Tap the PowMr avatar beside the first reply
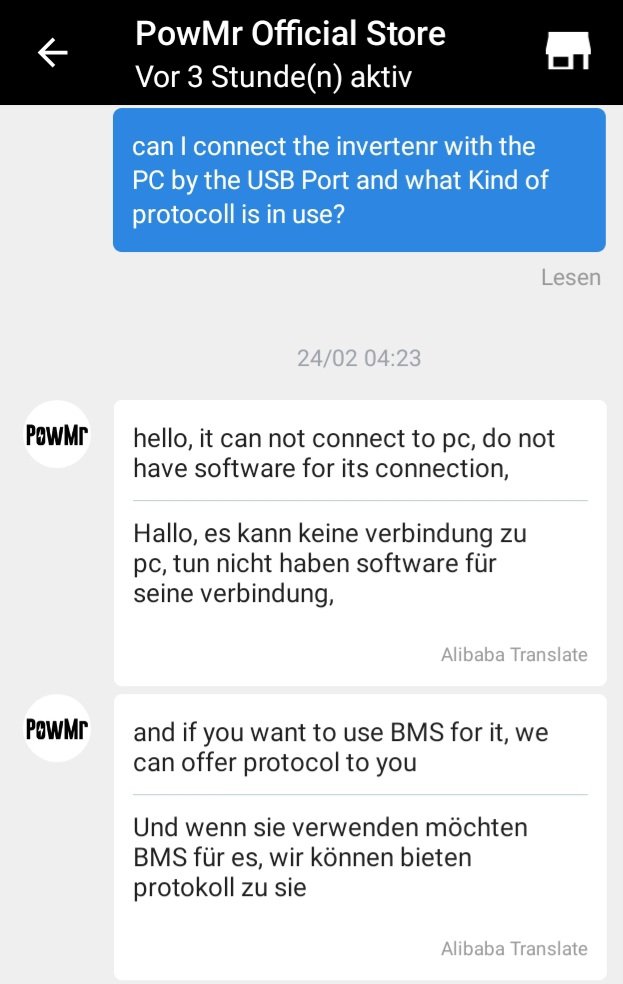 57,434
